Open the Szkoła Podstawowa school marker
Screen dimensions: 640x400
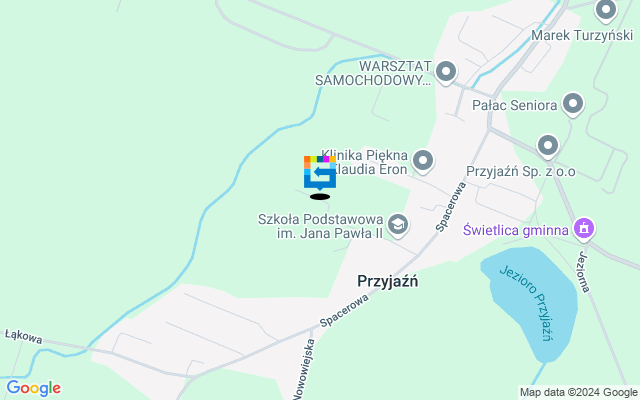(x=398, y=224)
